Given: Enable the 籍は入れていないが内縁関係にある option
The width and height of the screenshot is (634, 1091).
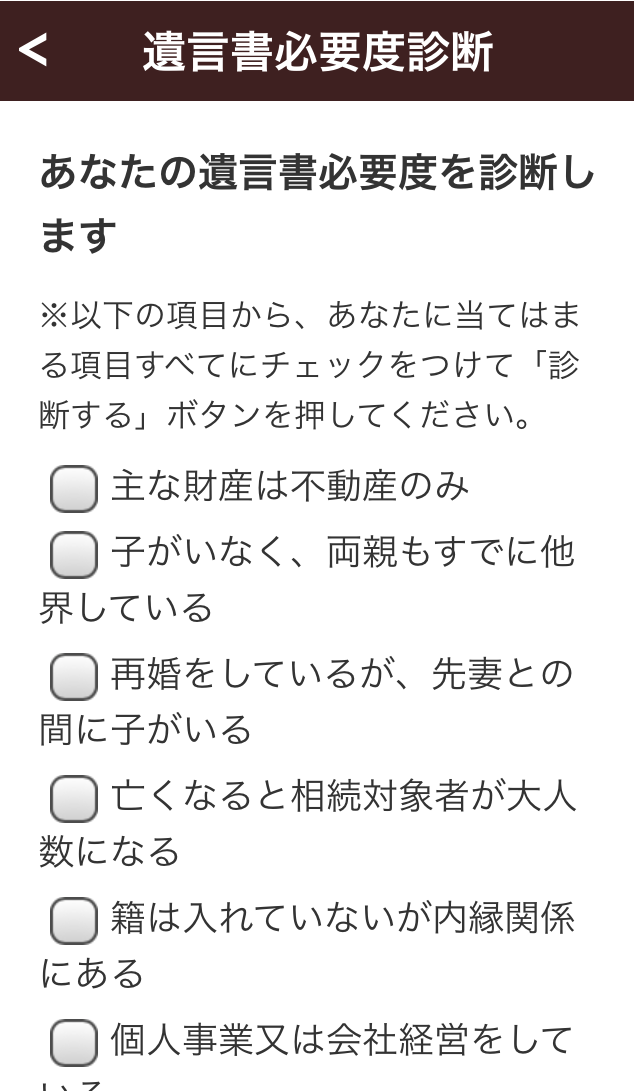Looking at the screenshot, I should click(x=74, y=921).
